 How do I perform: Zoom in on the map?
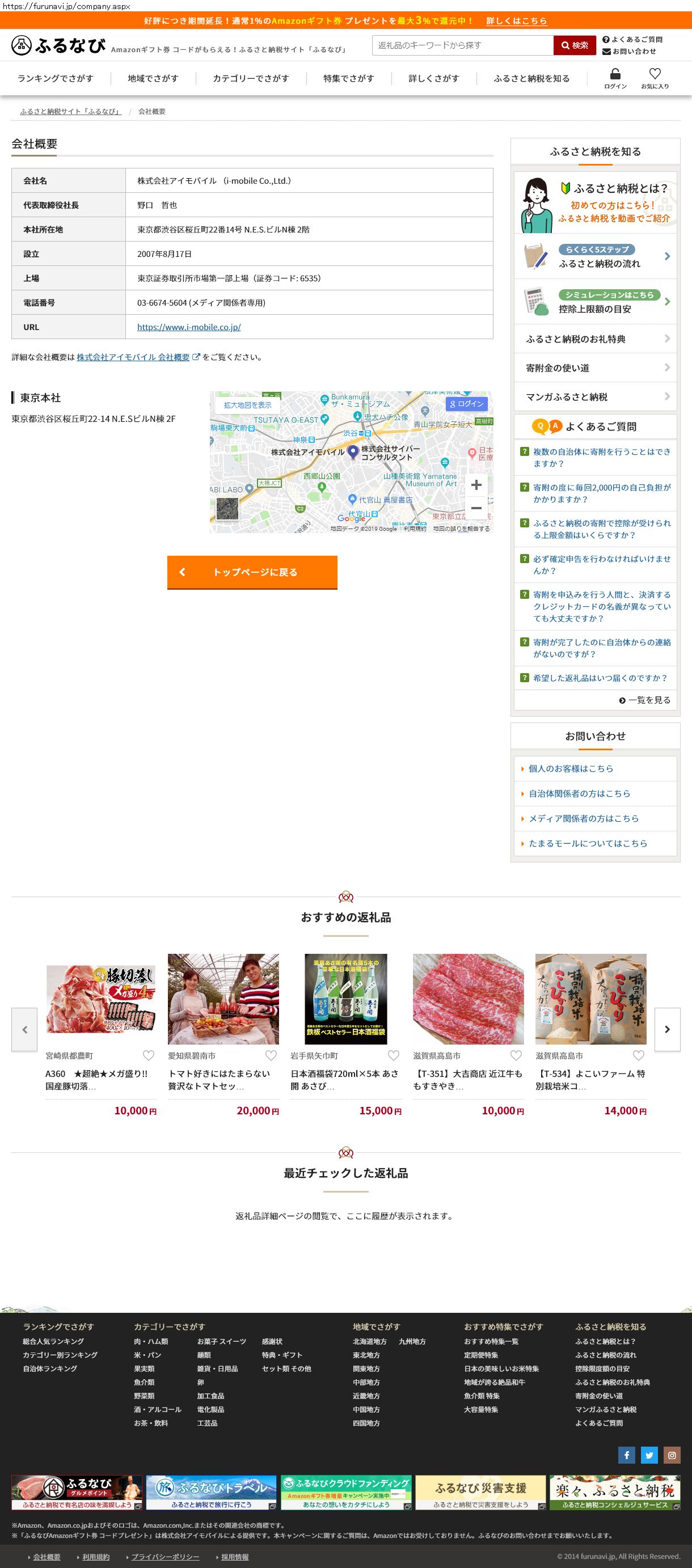coord(476,485)
